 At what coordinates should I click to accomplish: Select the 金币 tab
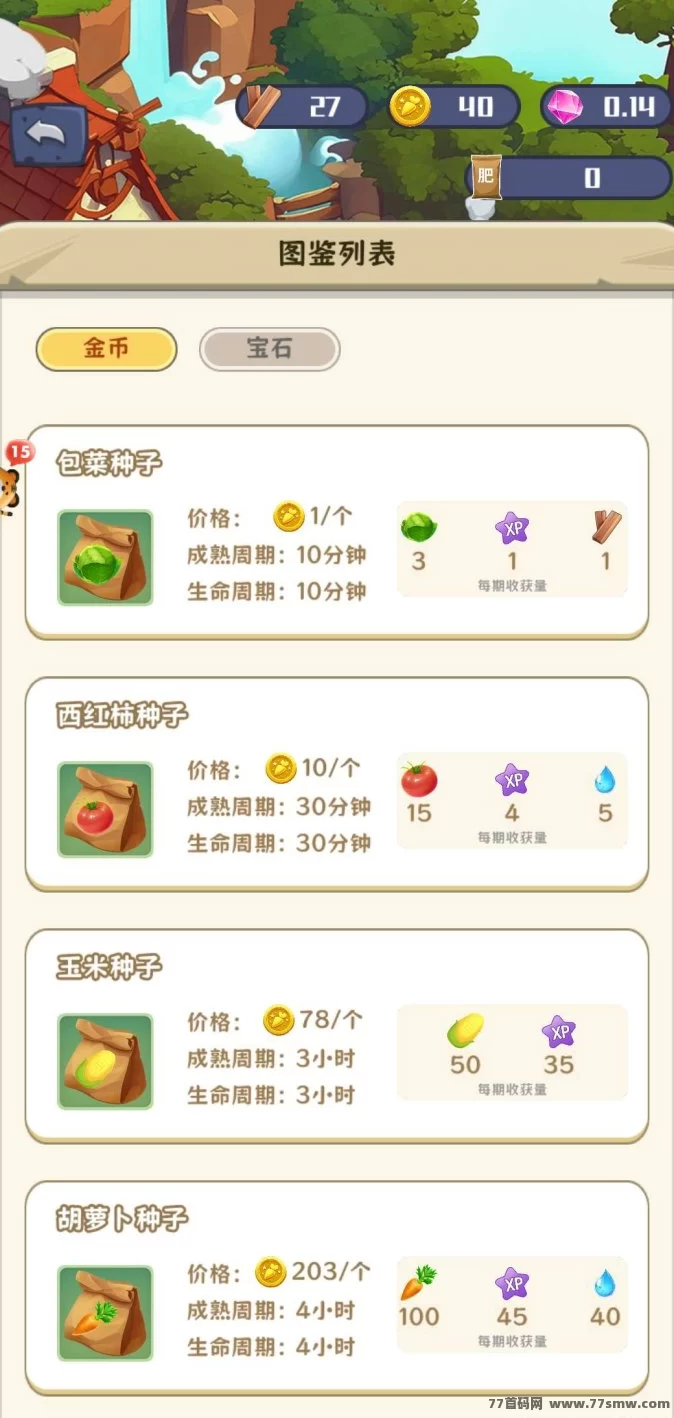tap(107, 349)
